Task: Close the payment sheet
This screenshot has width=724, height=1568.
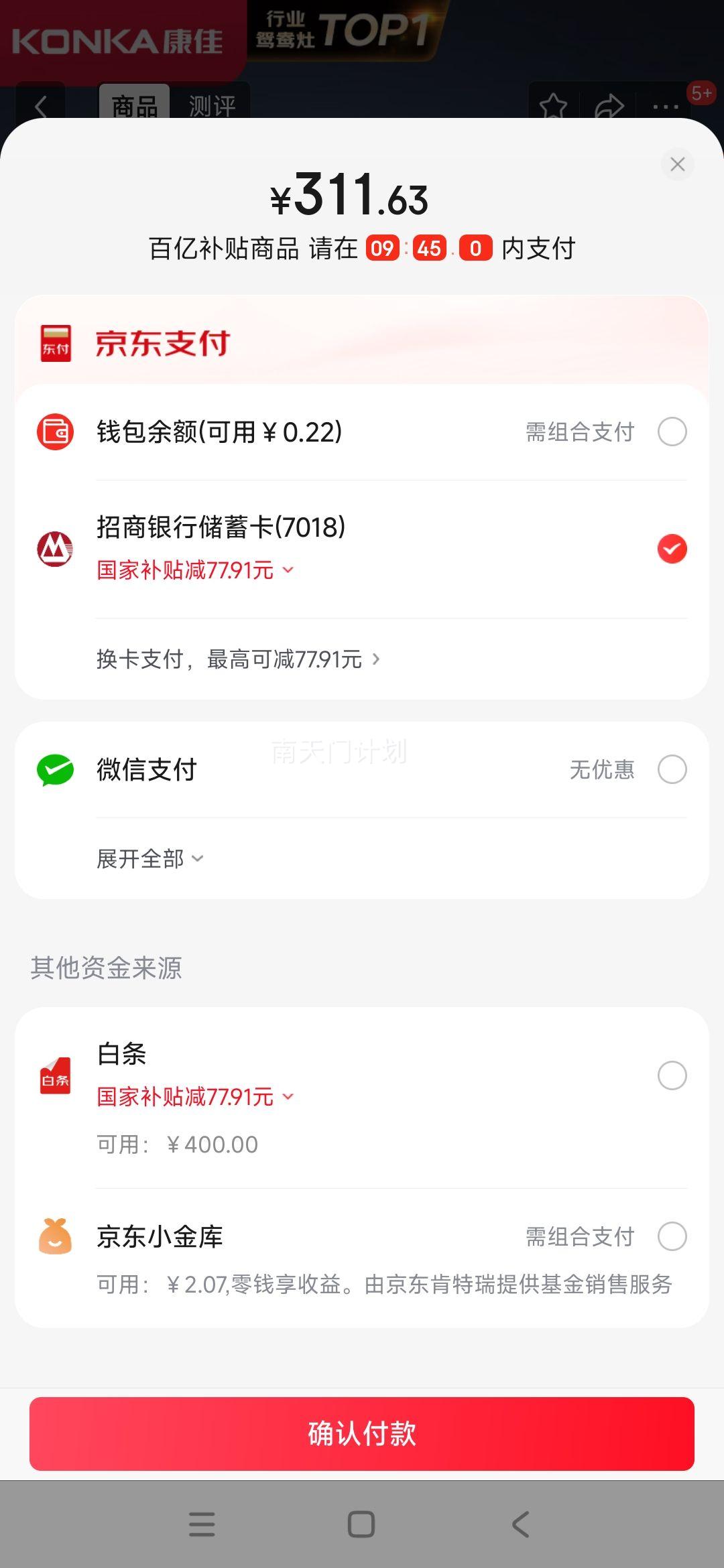Action: click(x=677, y=164)
